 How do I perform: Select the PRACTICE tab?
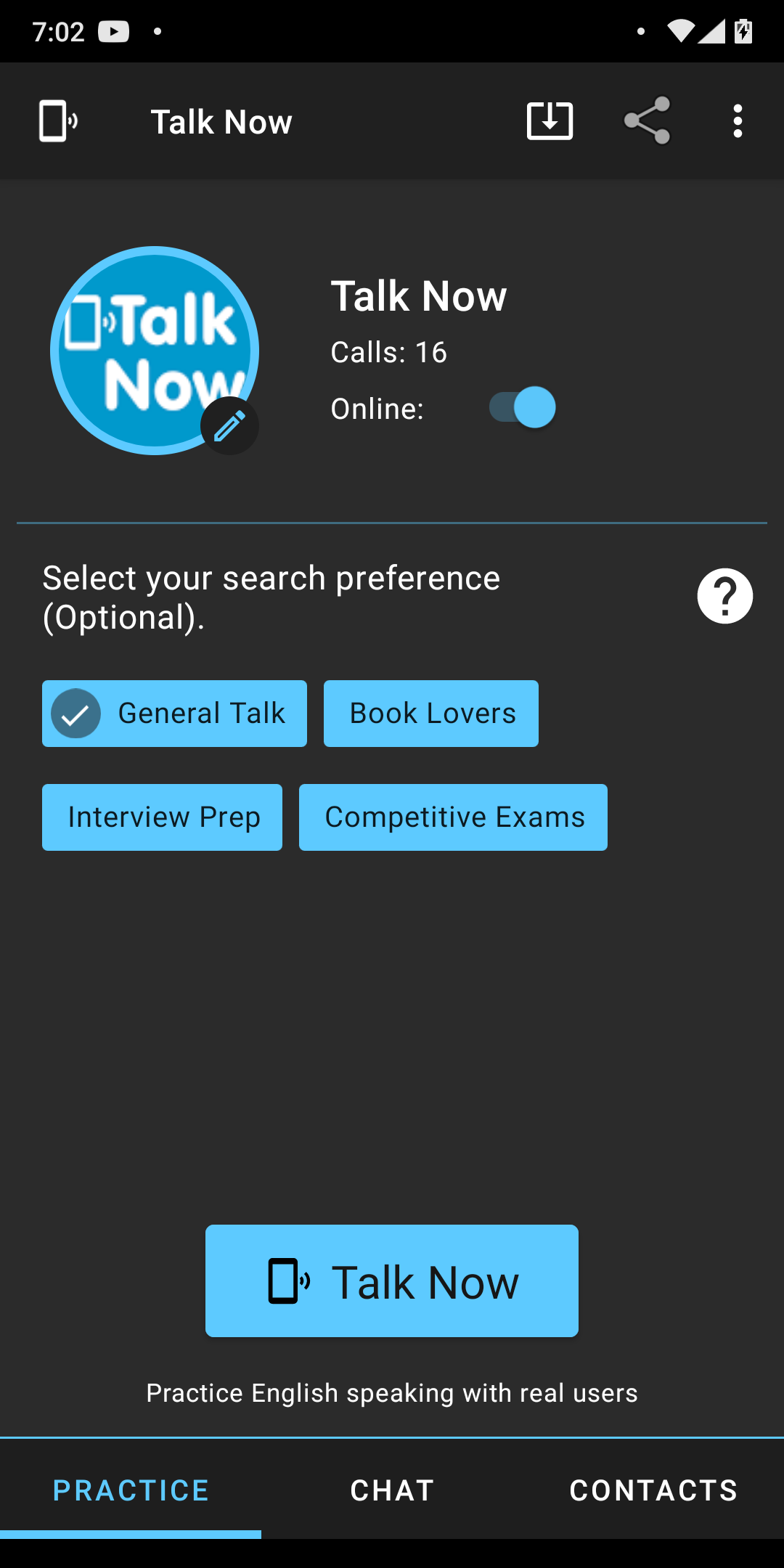129,1490
